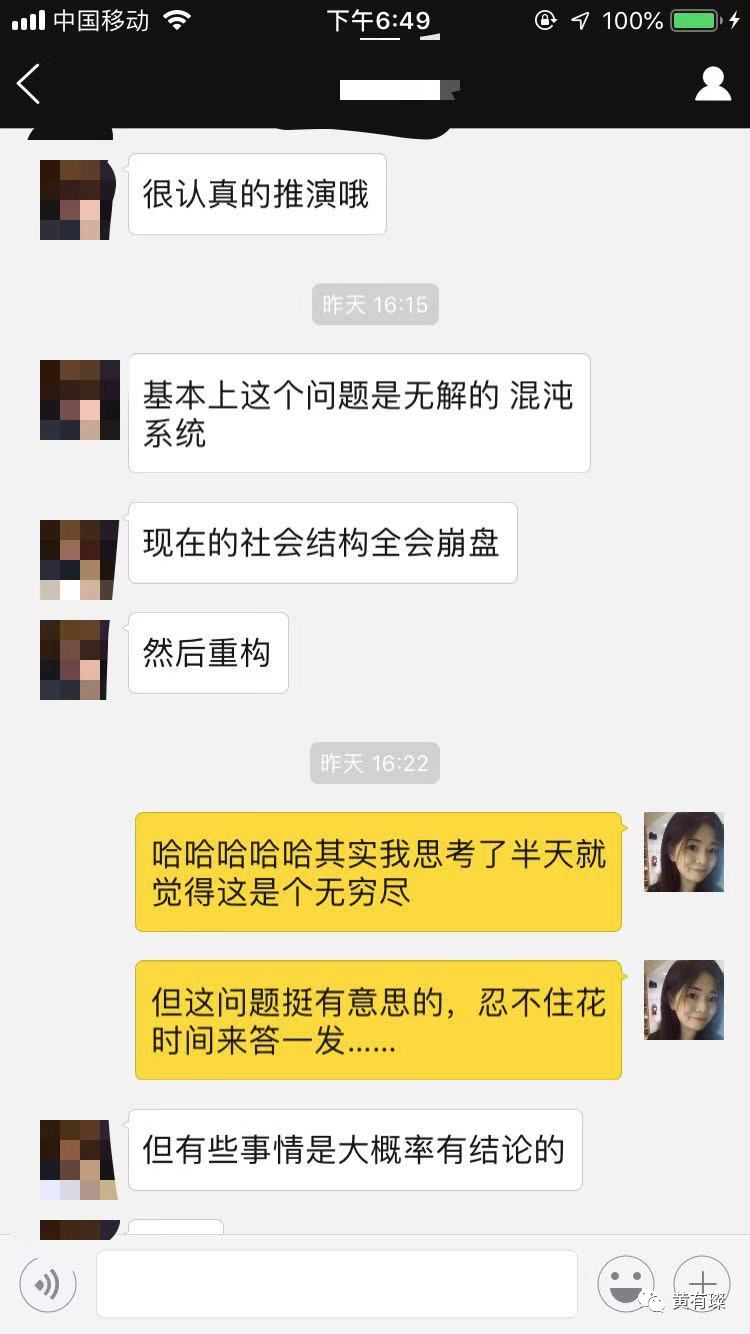Tap the battery indicator showing 100%
This screenshot has height=1334, width=750.
[x=680, y=19]
